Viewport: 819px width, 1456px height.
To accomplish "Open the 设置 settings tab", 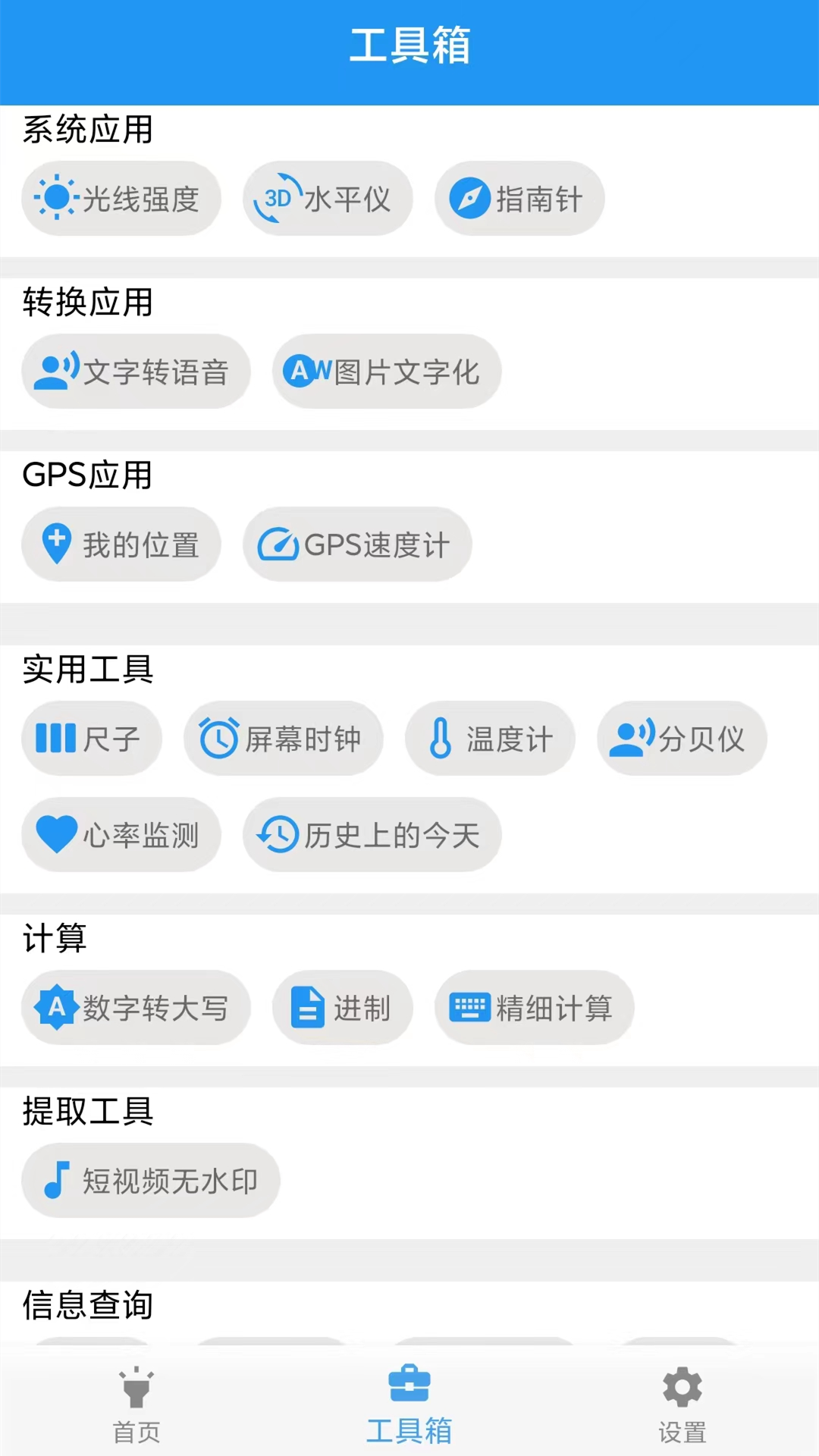I will 682,1407.
